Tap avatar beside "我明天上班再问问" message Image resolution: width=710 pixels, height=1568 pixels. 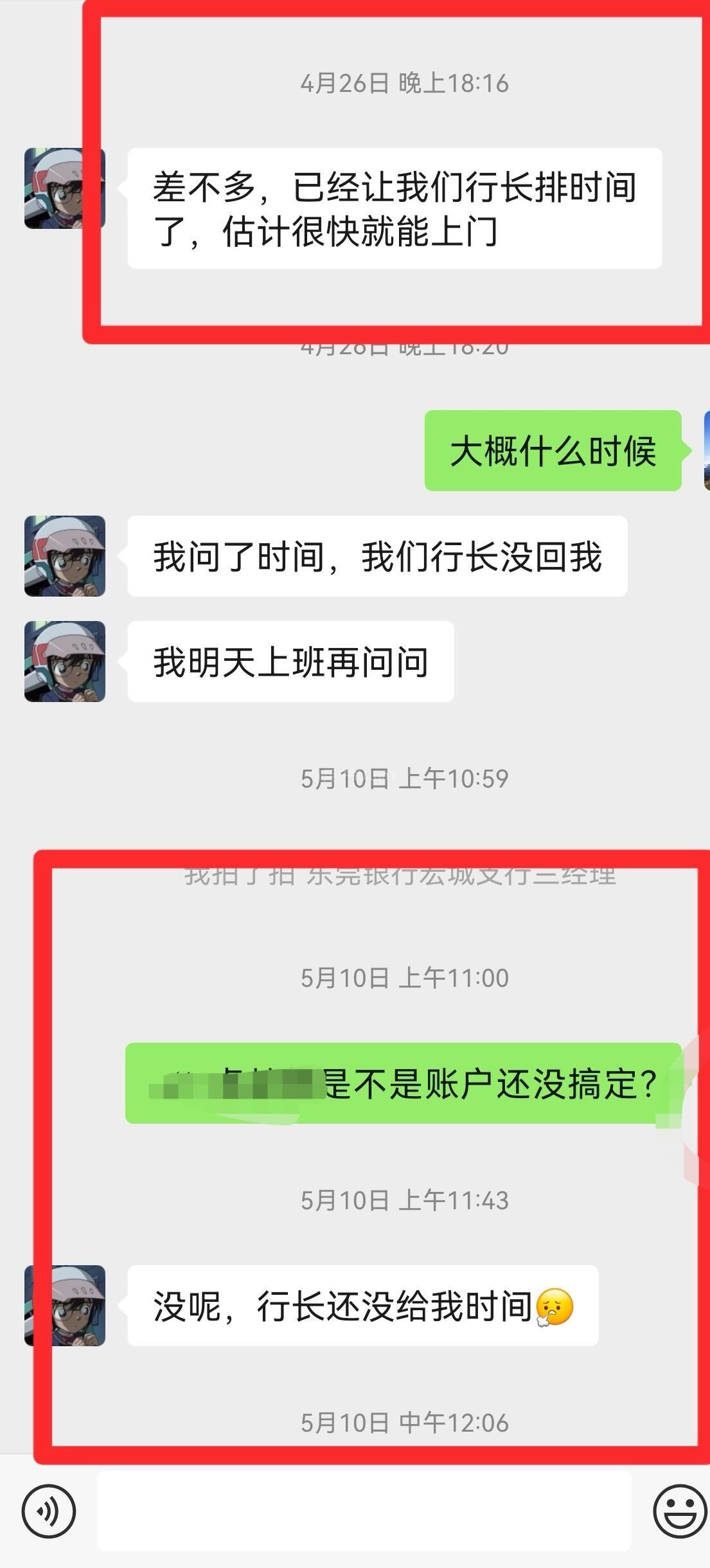tap(65, 662)
